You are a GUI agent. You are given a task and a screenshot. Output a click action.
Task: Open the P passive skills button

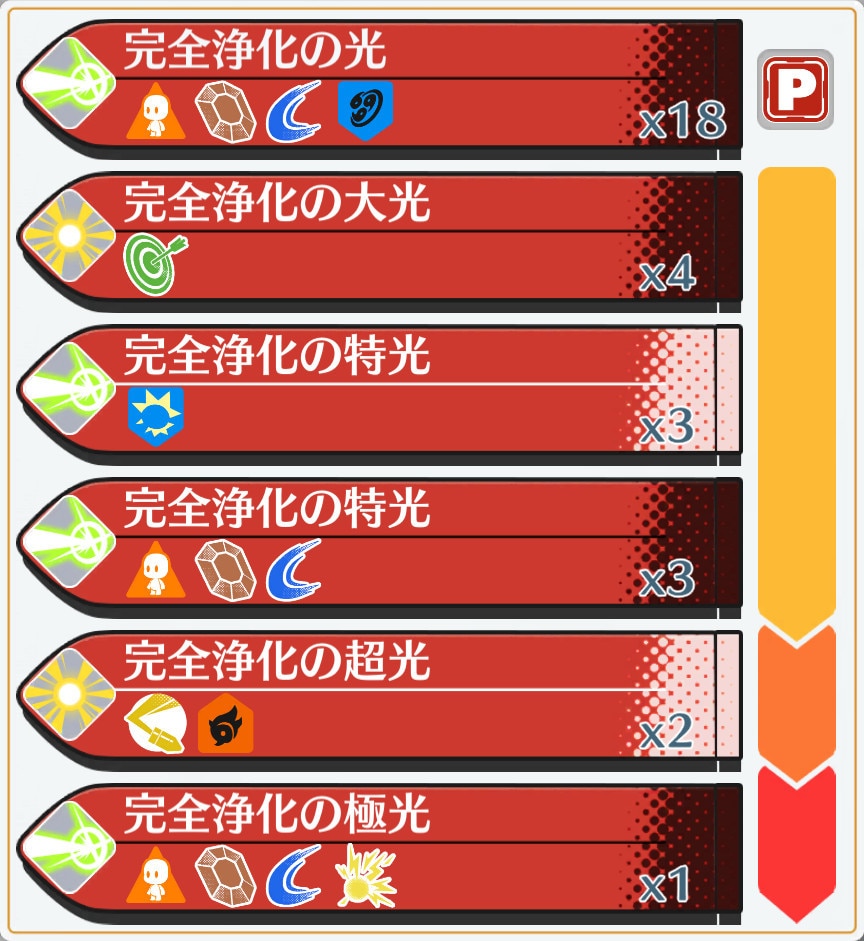pyautogui.click(x=795, y=89)
